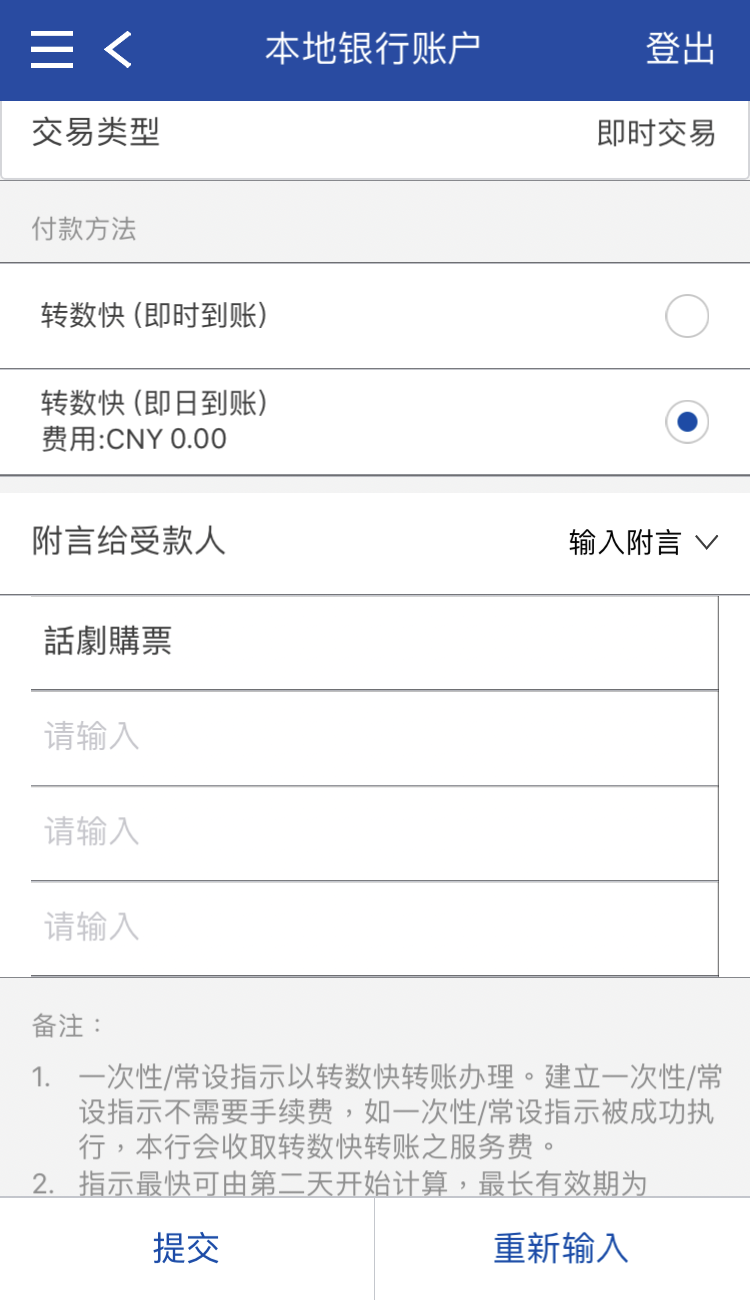
Task: Tap 重新输入 to reset the form
Action: (x=561, y=1248)
